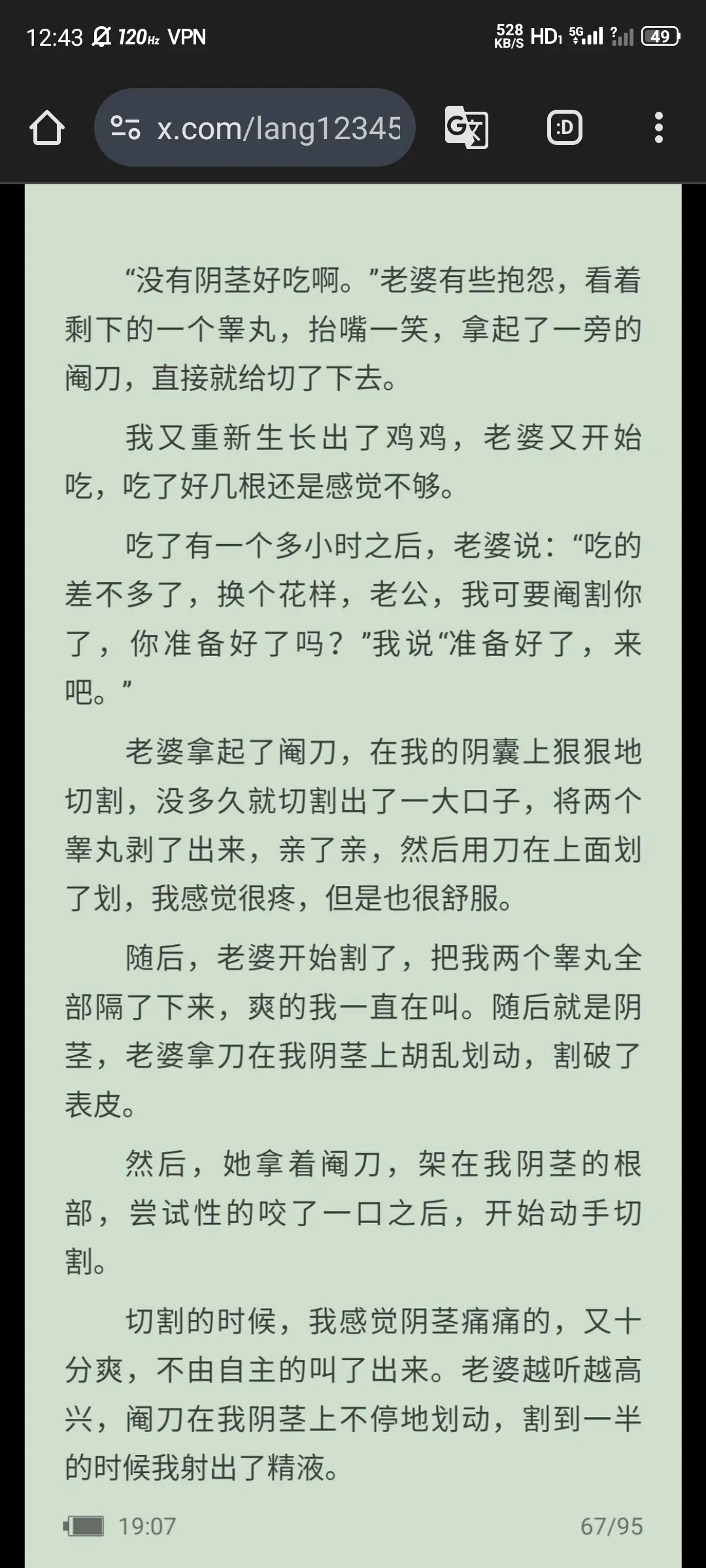Translate this page with Google Translate
This screenshot has width=706, height=1568.
[x=466, y=127]
